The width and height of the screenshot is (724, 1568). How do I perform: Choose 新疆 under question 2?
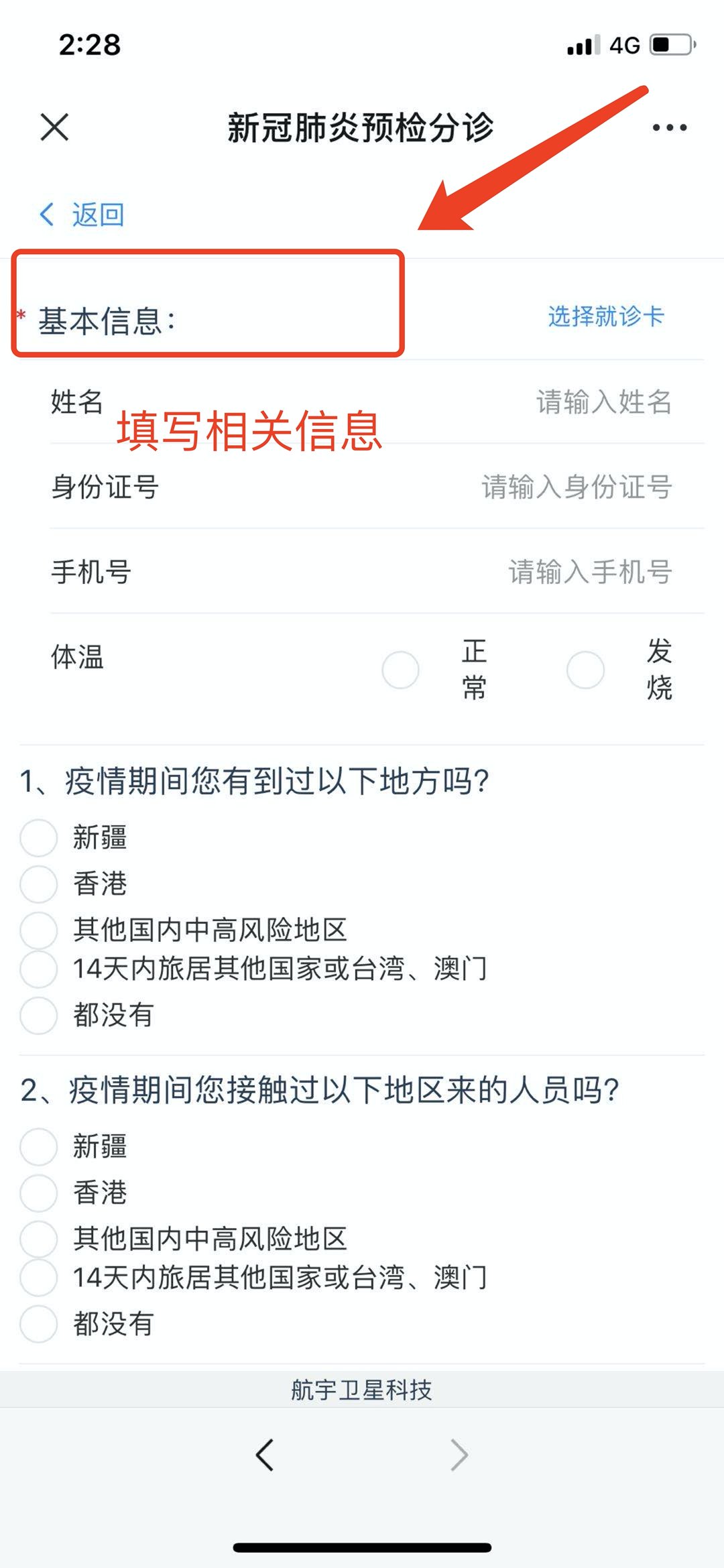[x=38, y=1147]
